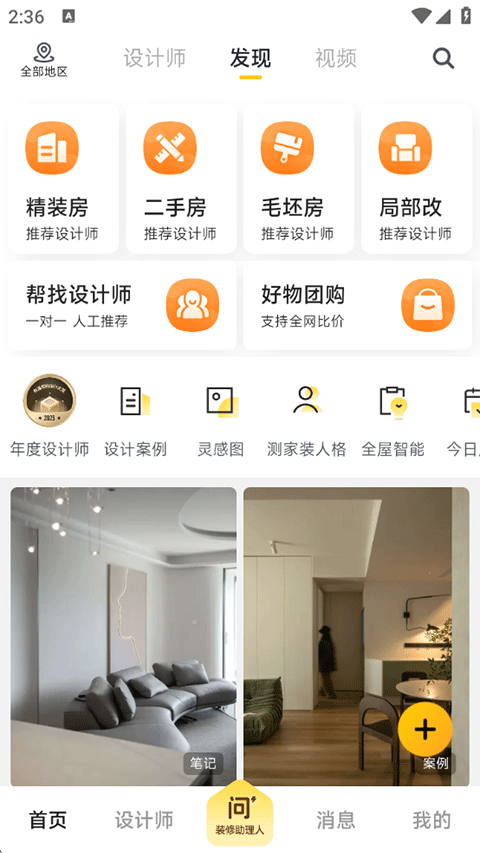The width and height of the screenshot is (480, 853).
Task: Switch to the 设计师 top tab
Action: [x=155, y=58]
